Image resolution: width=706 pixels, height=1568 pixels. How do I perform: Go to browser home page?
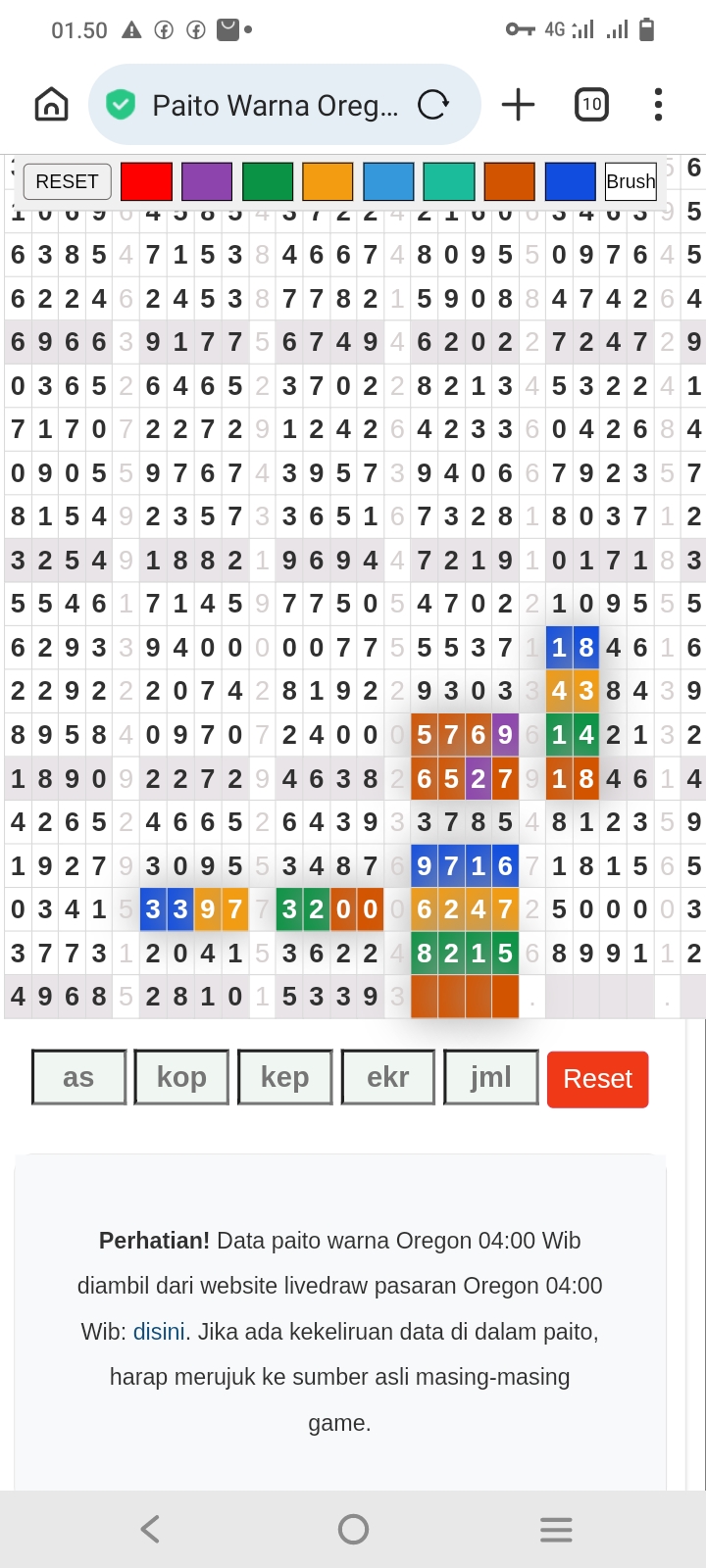point(51,105)
